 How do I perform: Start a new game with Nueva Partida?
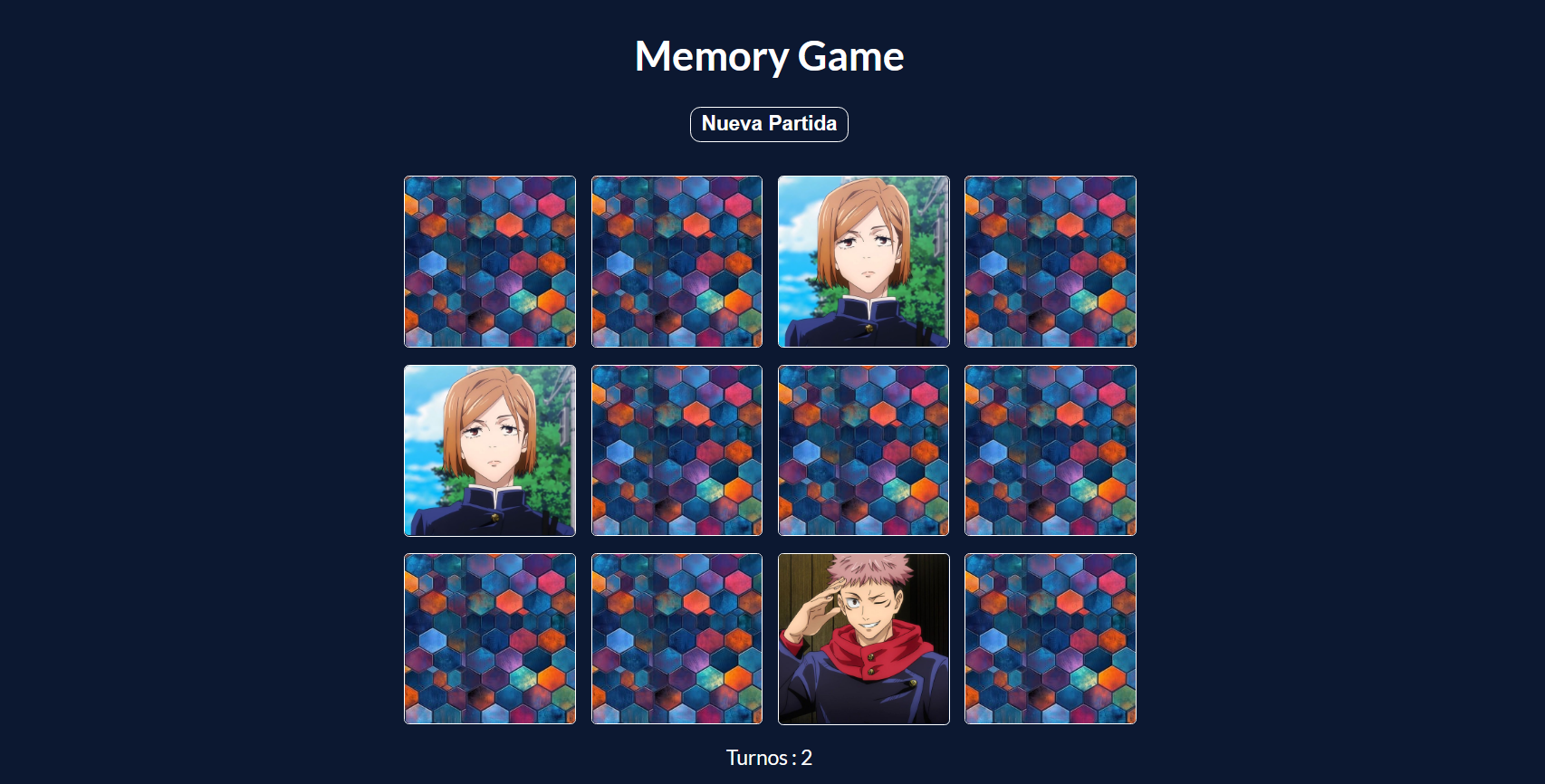(769, 124)
